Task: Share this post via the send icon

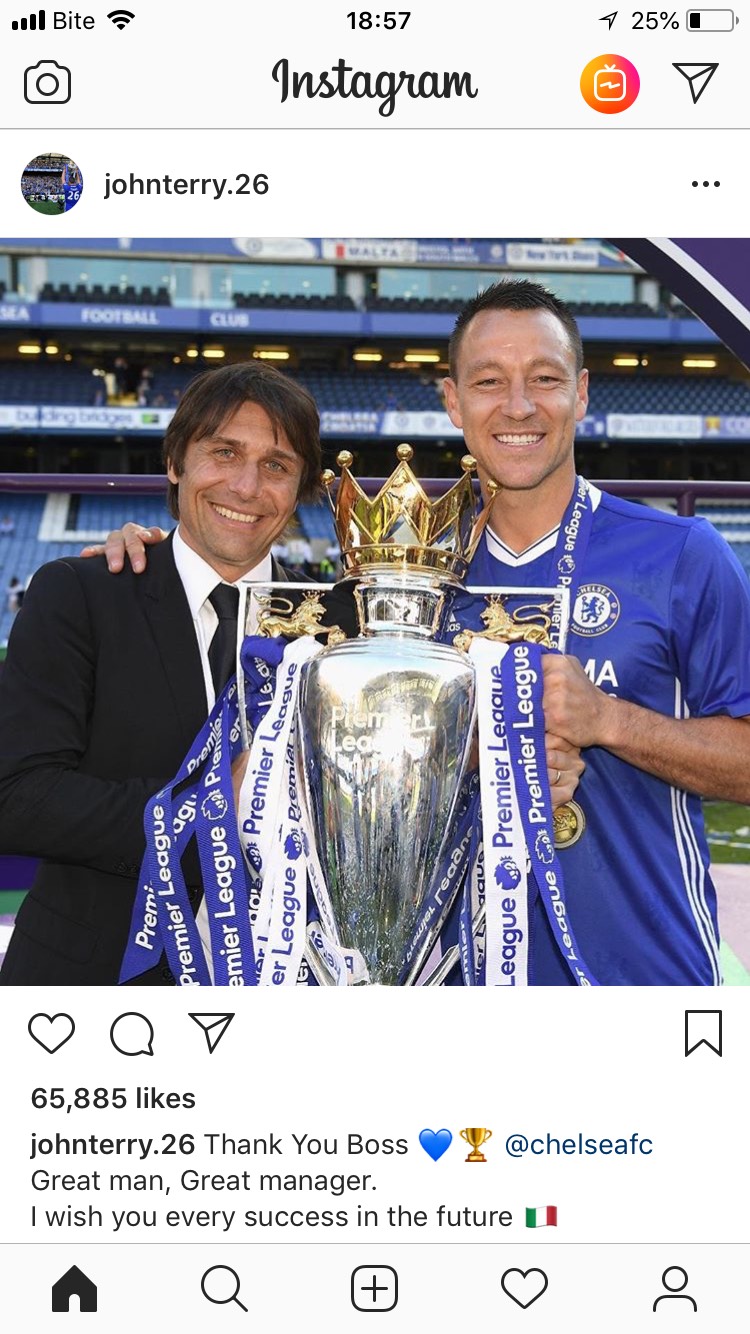Action: 211,1034
